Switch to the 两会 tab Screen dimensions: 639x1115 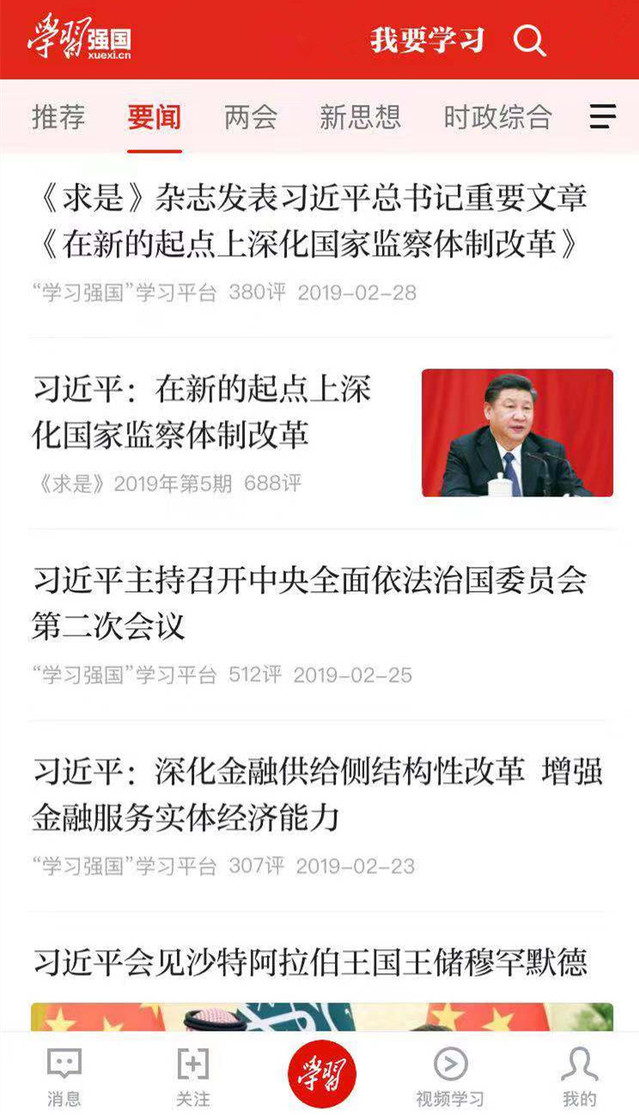point(250,117)
